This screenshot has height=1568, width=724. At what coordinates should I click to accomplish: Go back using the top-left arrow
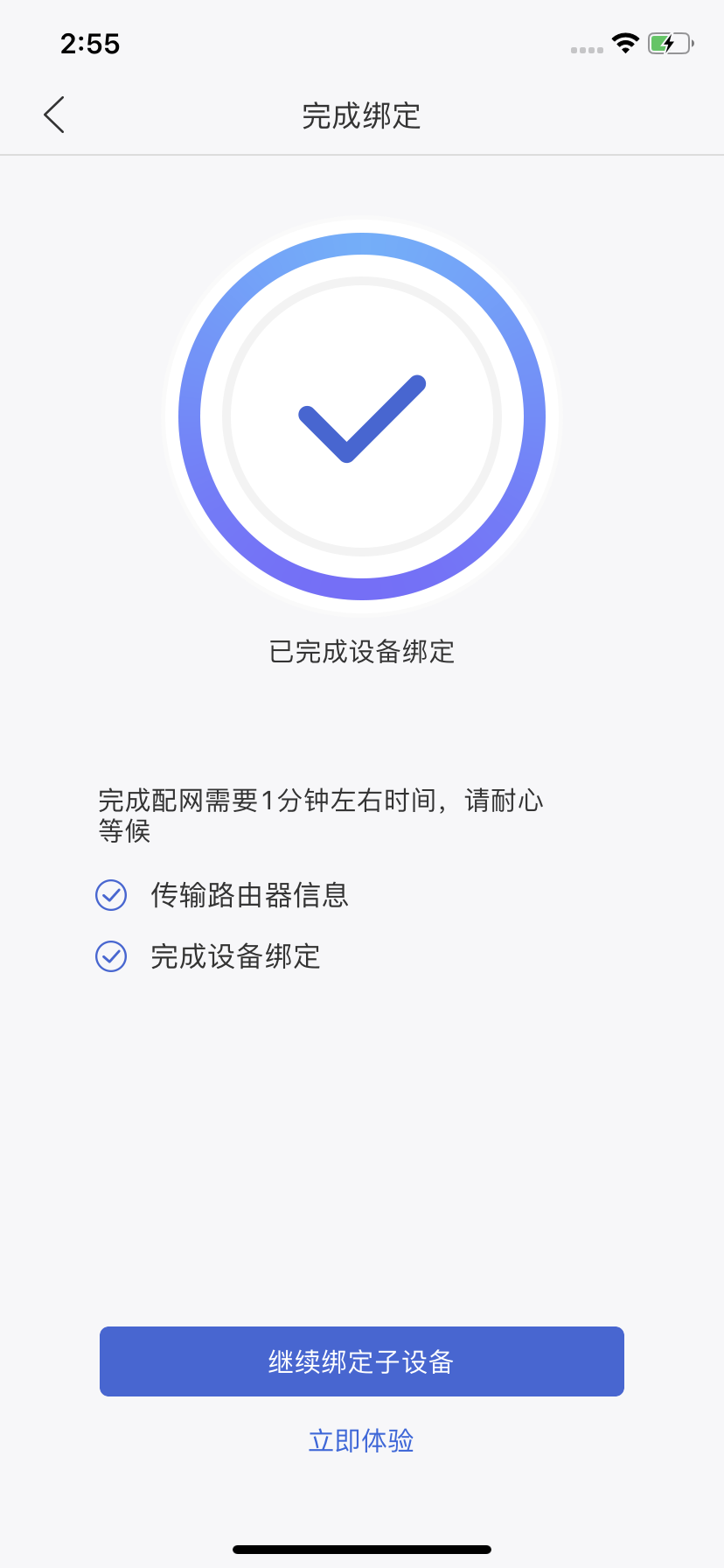(54, 115)
